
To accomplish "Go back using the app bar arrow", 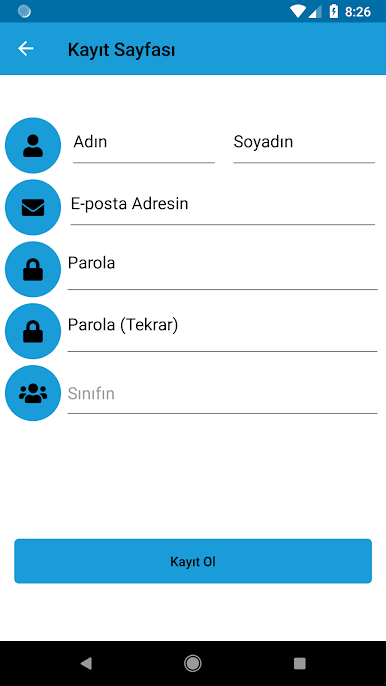I will [x=25, y=49].
